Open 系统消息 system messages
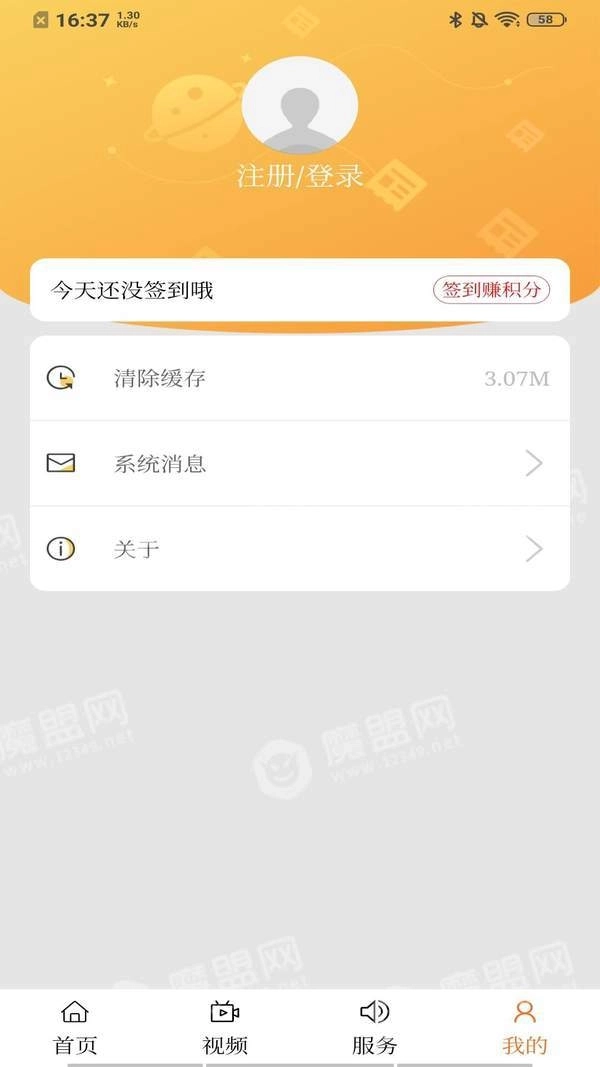The image size is (600, 1067). (300, 463)
